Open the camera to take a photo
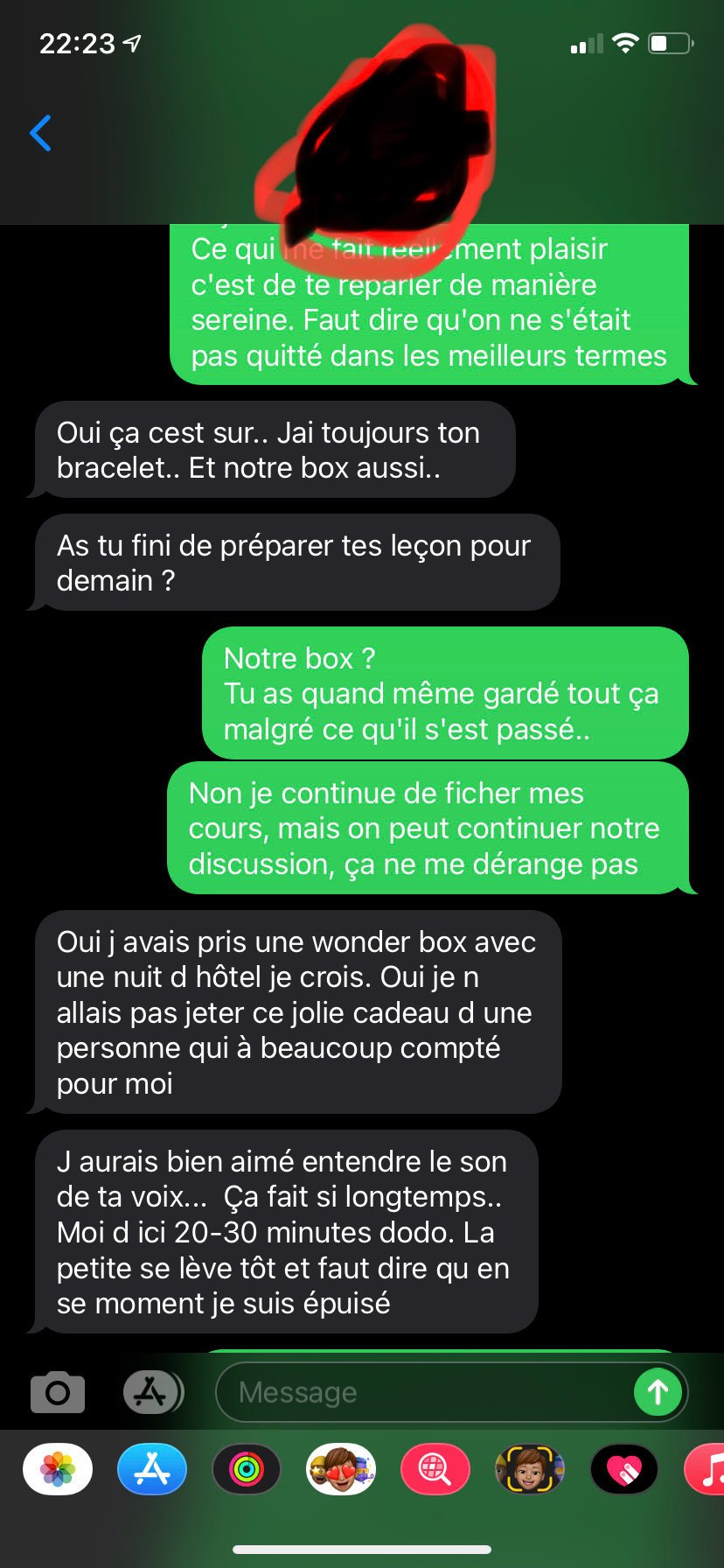724x1568 pixels. (x=58, y=1392)
